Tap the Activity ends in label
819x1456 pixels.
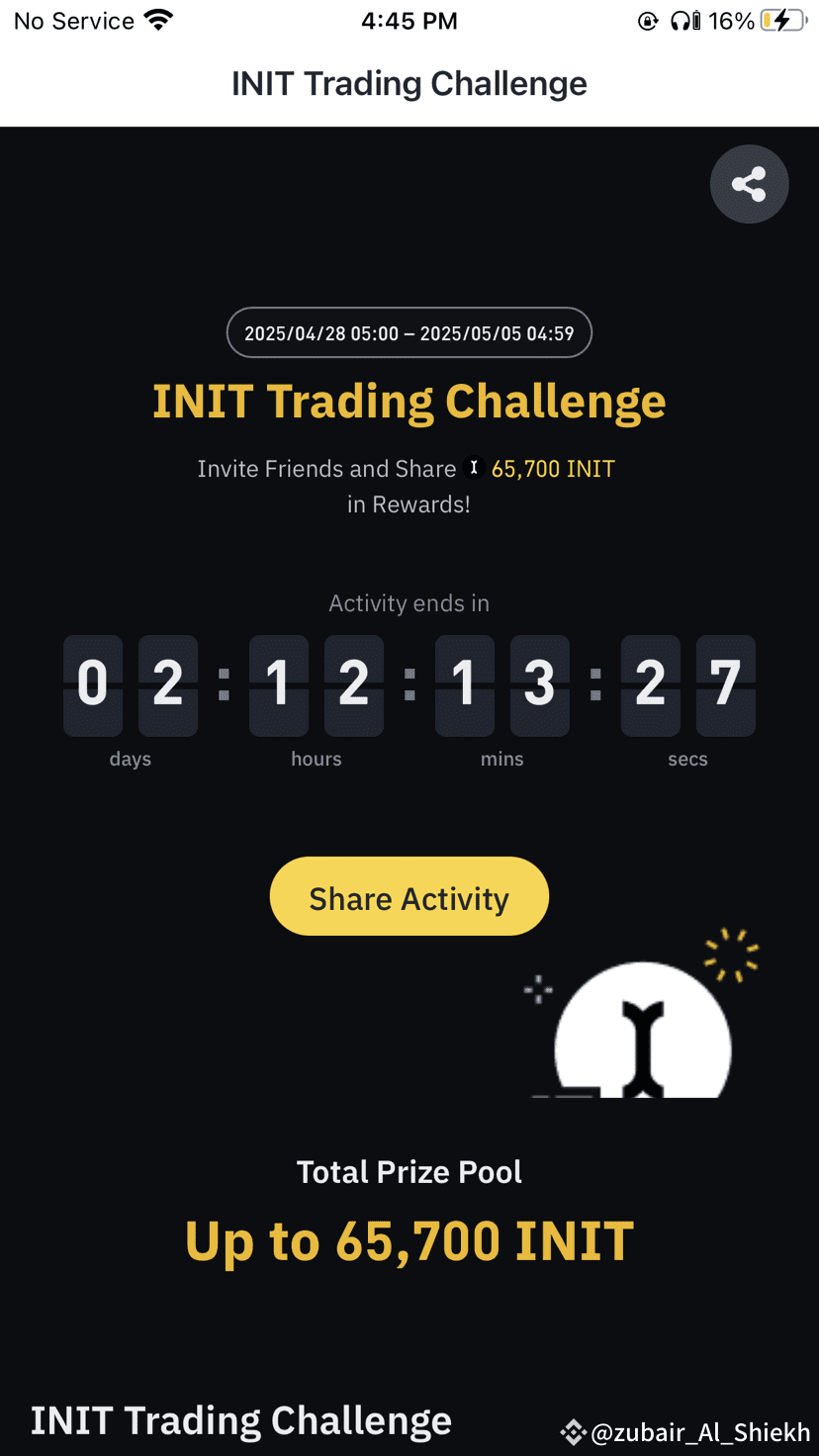click(x=409, y=603)
